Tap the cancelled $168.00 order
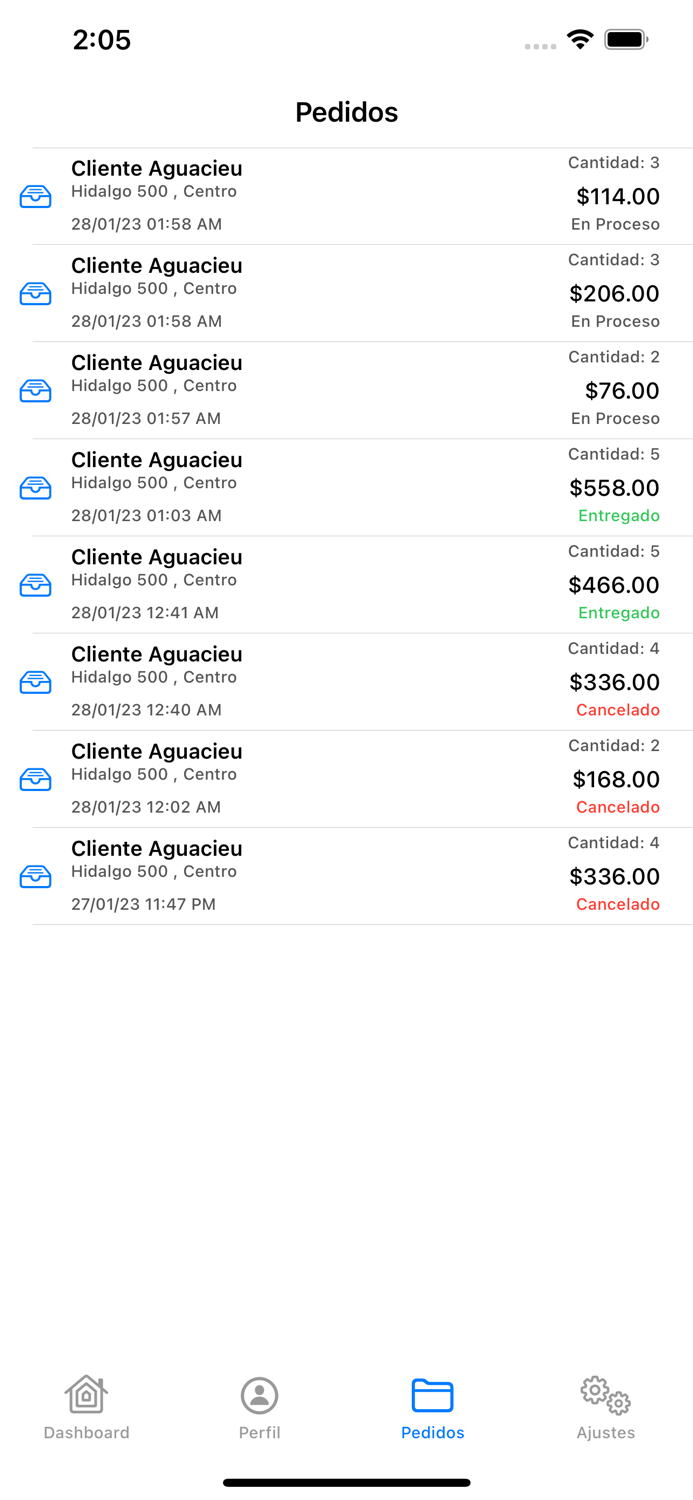 click(x=346, y=778)
